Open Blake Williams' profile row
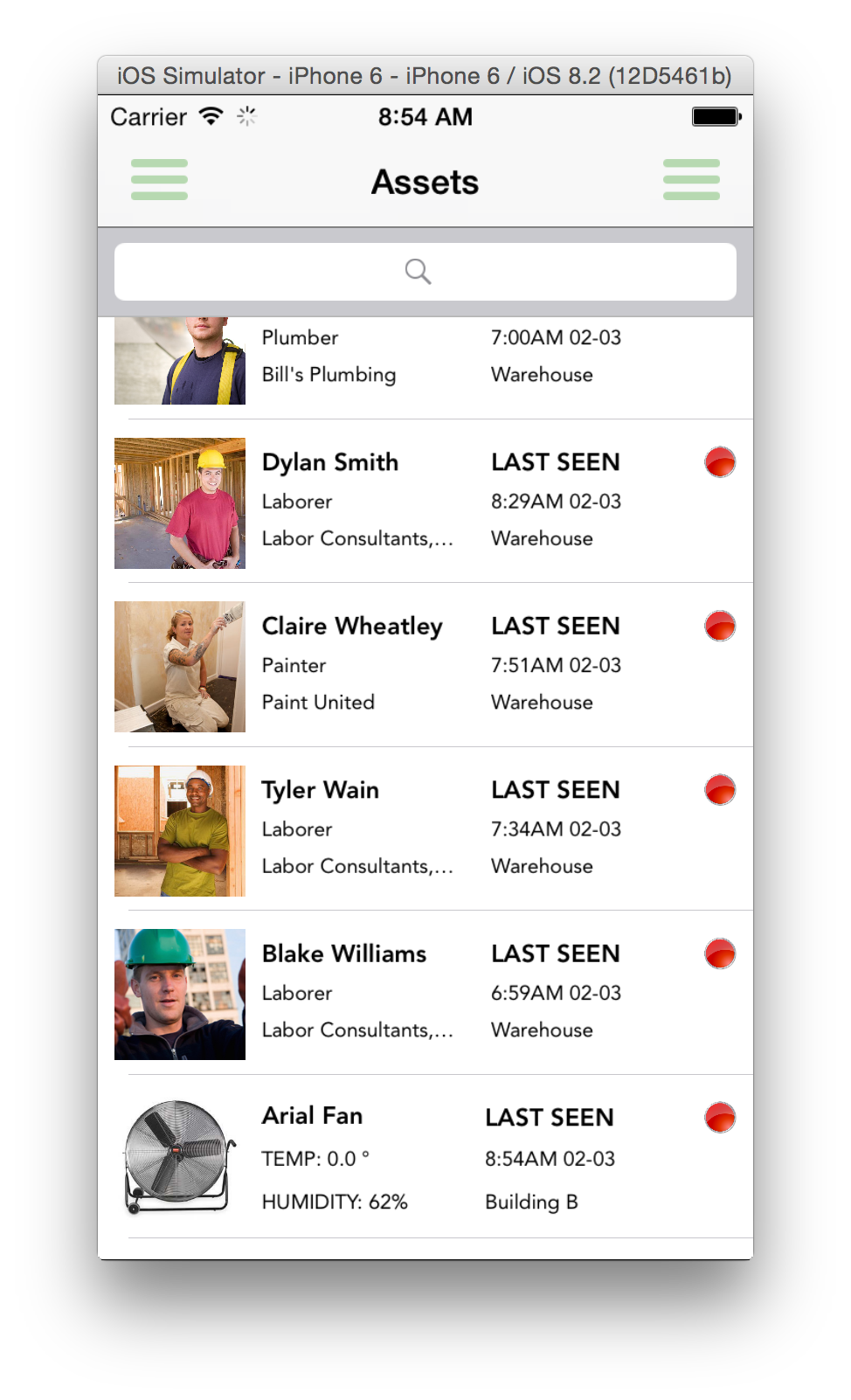The height and width of the screenshot is (1400, 851). [425, 993]
